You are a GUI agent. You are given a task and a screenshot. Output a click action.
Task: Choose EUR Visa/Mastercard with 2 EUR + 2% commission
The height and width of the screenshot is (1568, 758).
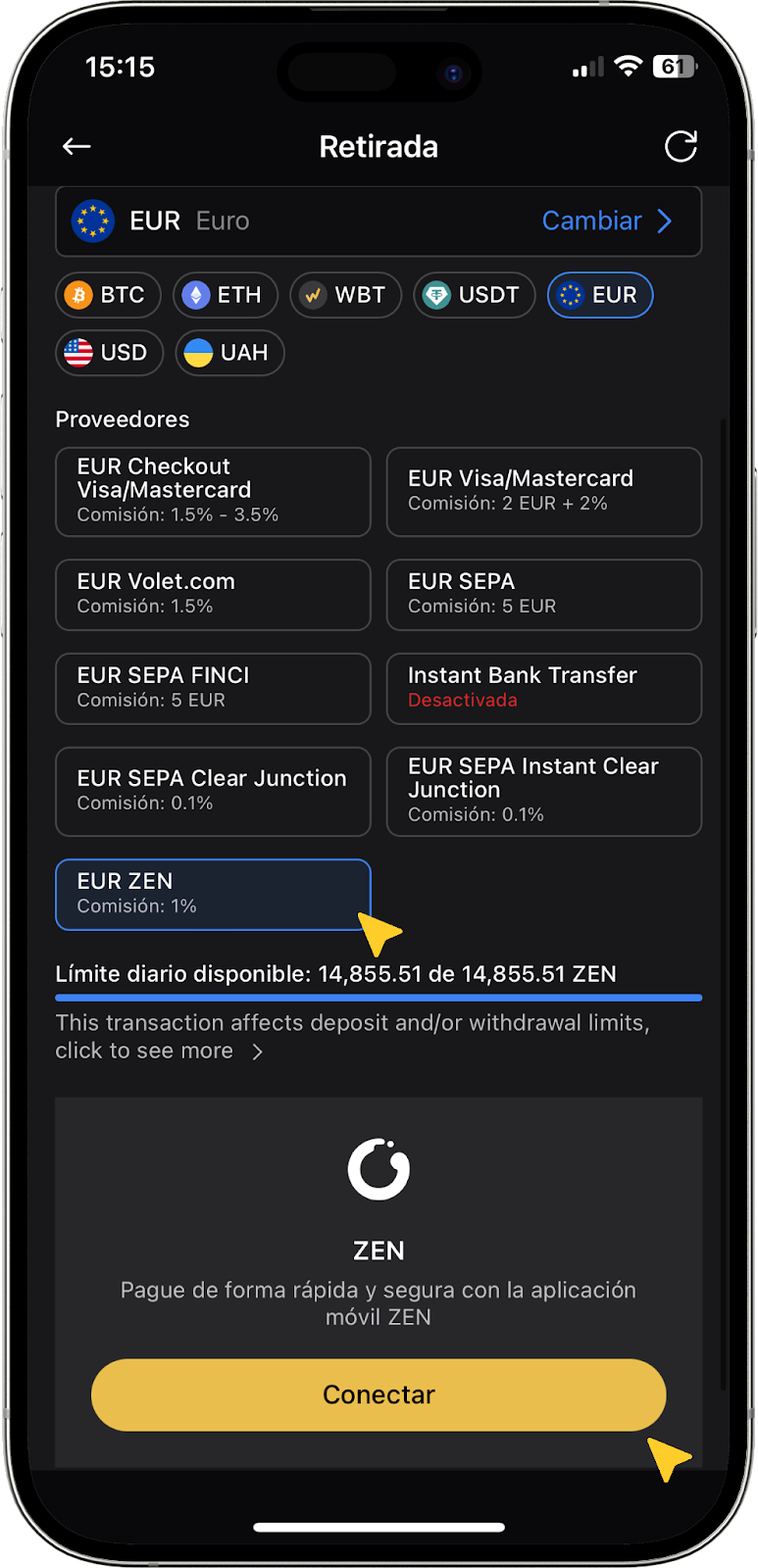click(x=543, y=492)
